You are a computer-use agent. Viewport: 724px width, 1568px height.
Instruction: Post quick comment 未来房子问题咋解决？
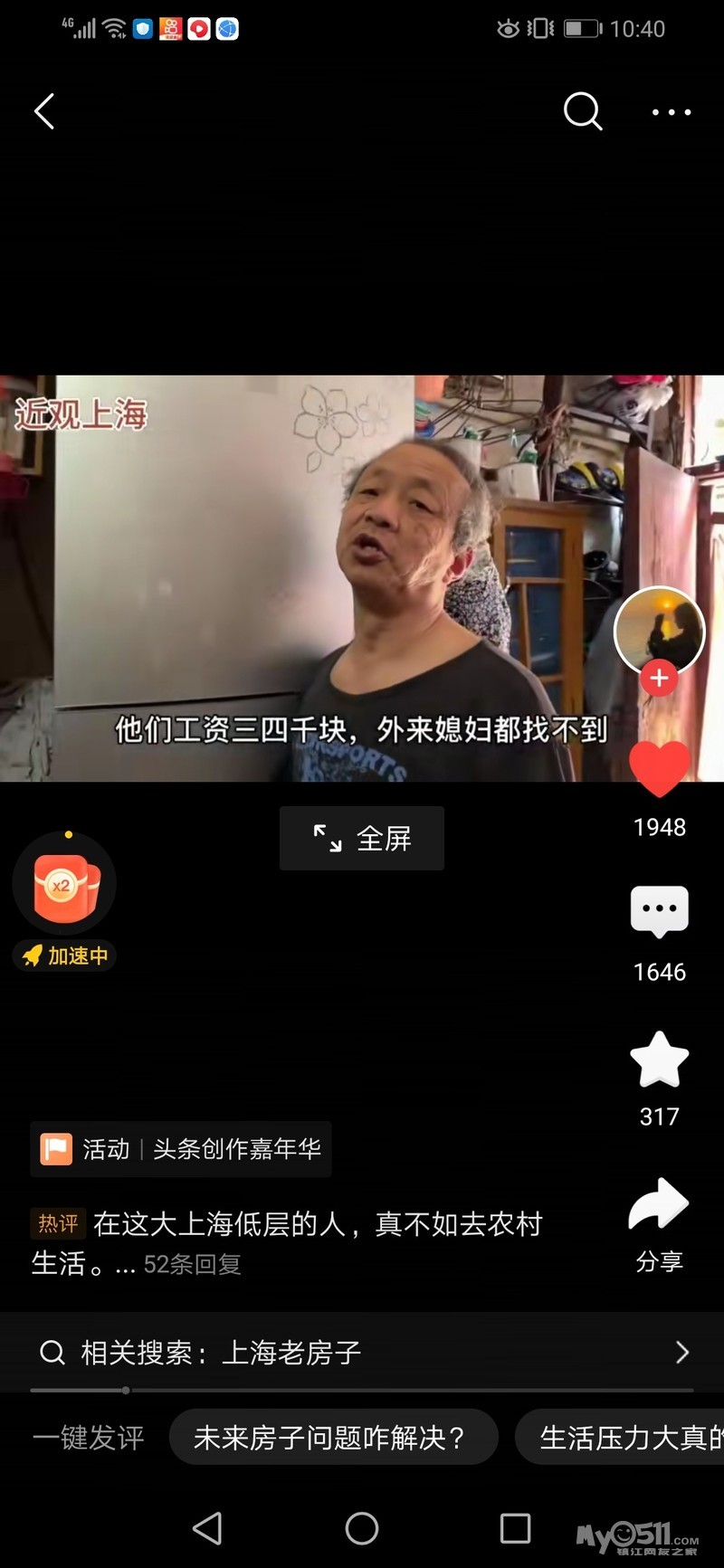pos(333,1437)
